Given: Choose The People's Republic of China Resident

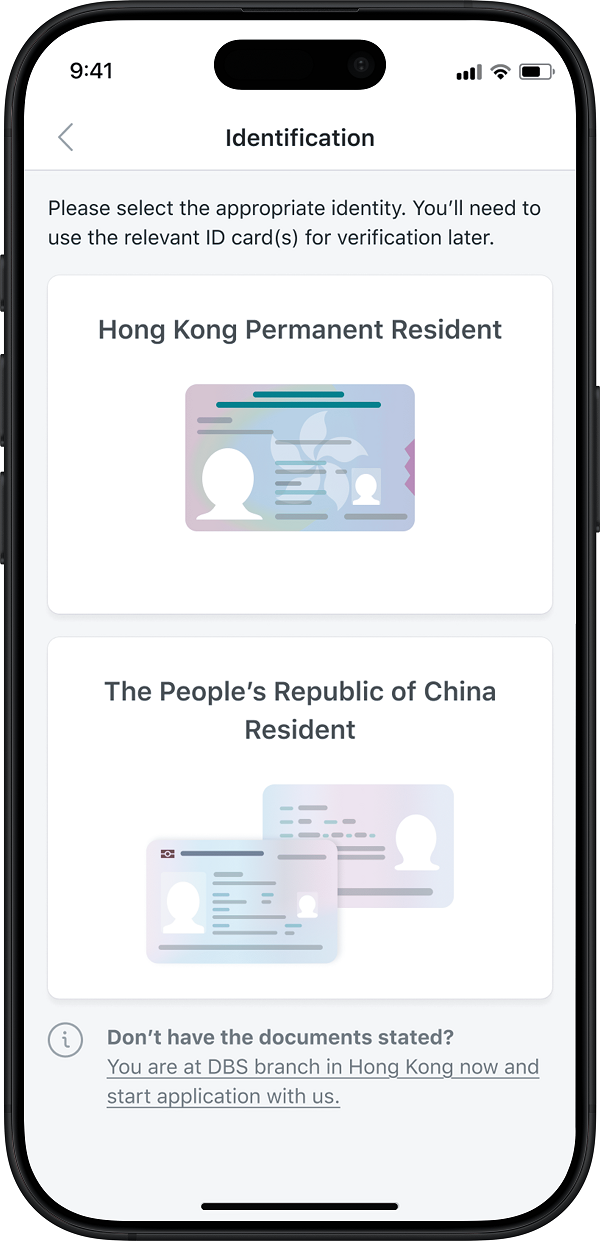Looking at the screenshot, I should (300, 817).
